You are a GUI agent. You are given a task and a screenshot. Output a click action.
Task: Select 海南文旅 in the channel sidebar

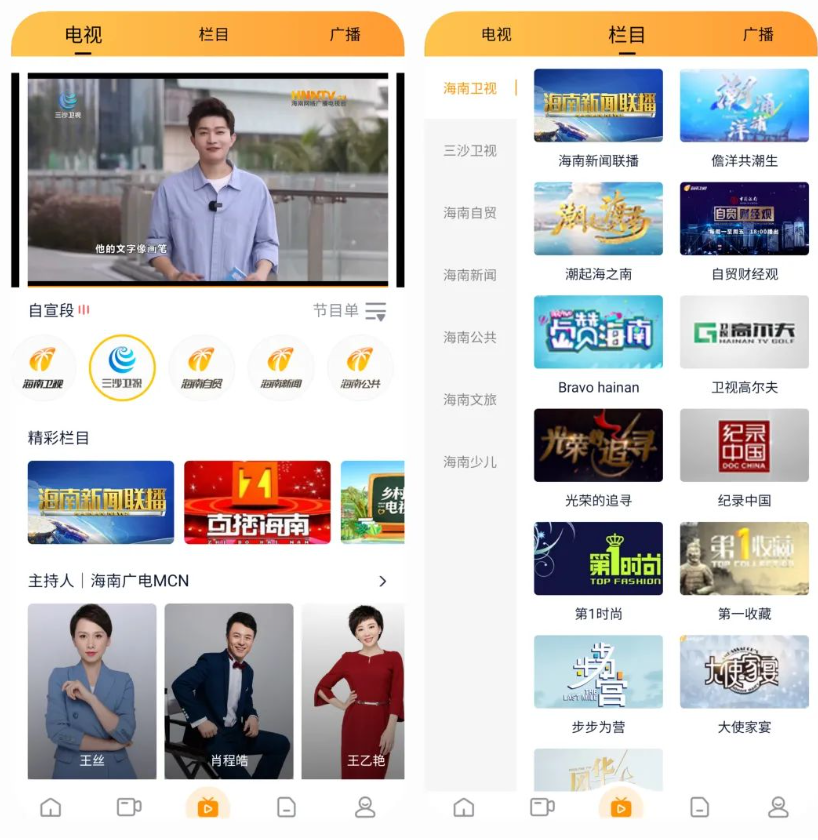[x=470, y=400]
